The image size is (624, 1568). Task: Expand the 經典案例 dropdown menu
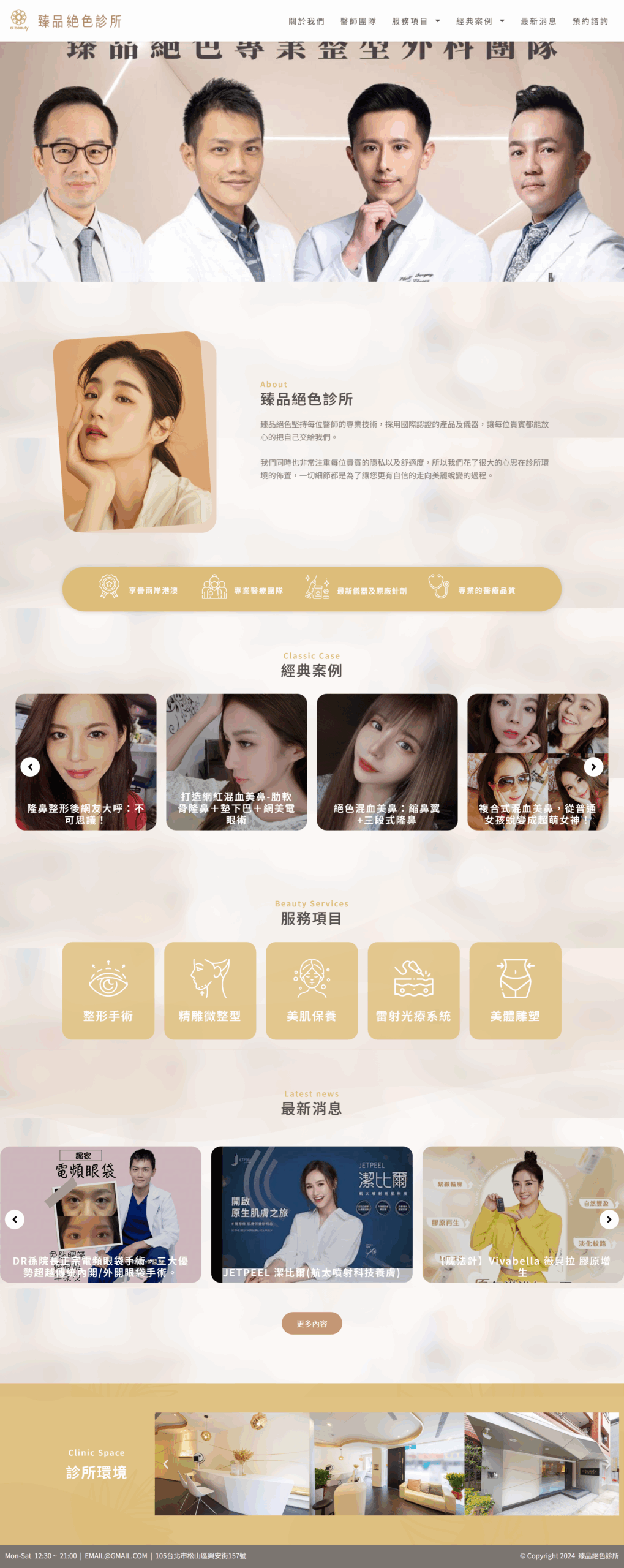click(480, 21)
